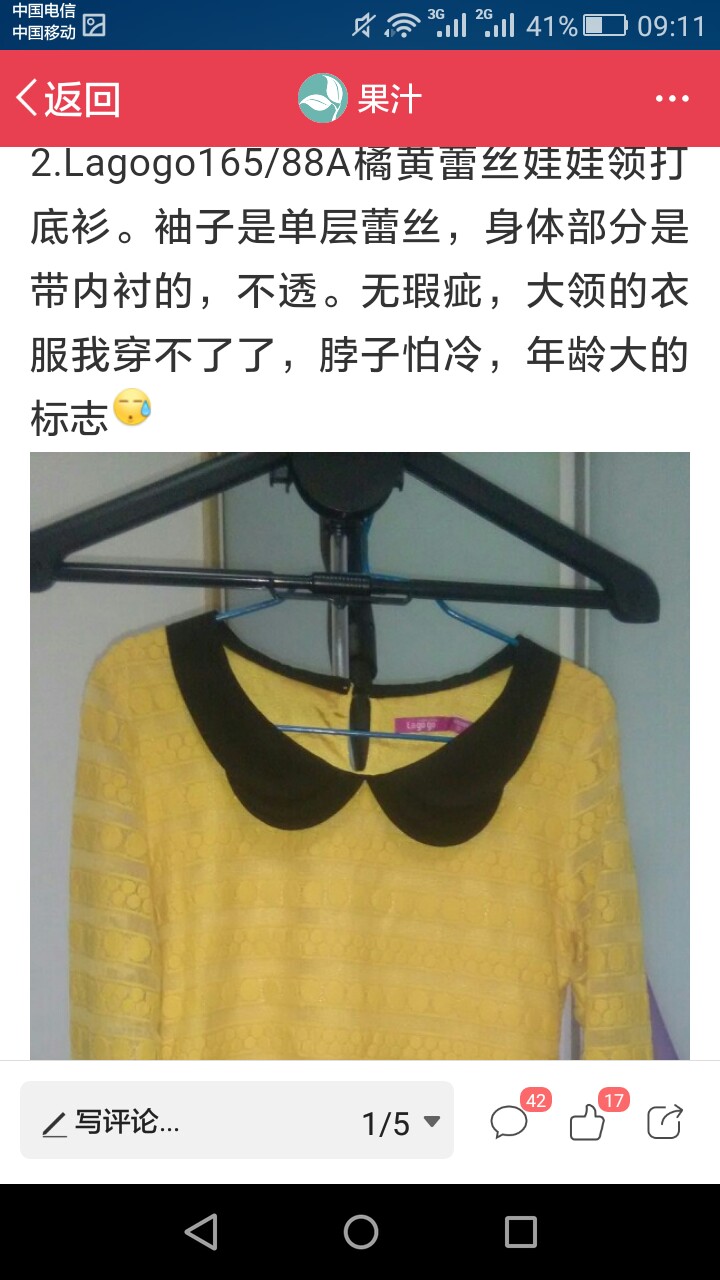
Task: Tap the system home button
Action: [360, 1232]
